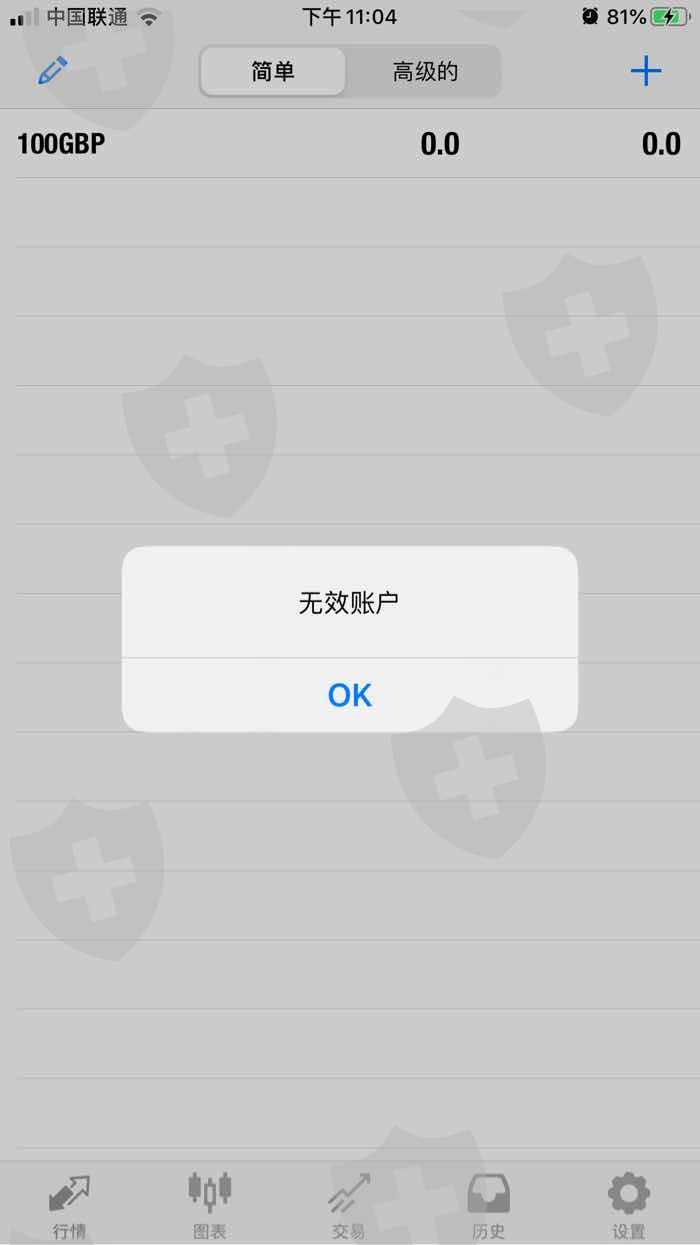
Task: View the 历史 tab
Action: coord(489,1205)
